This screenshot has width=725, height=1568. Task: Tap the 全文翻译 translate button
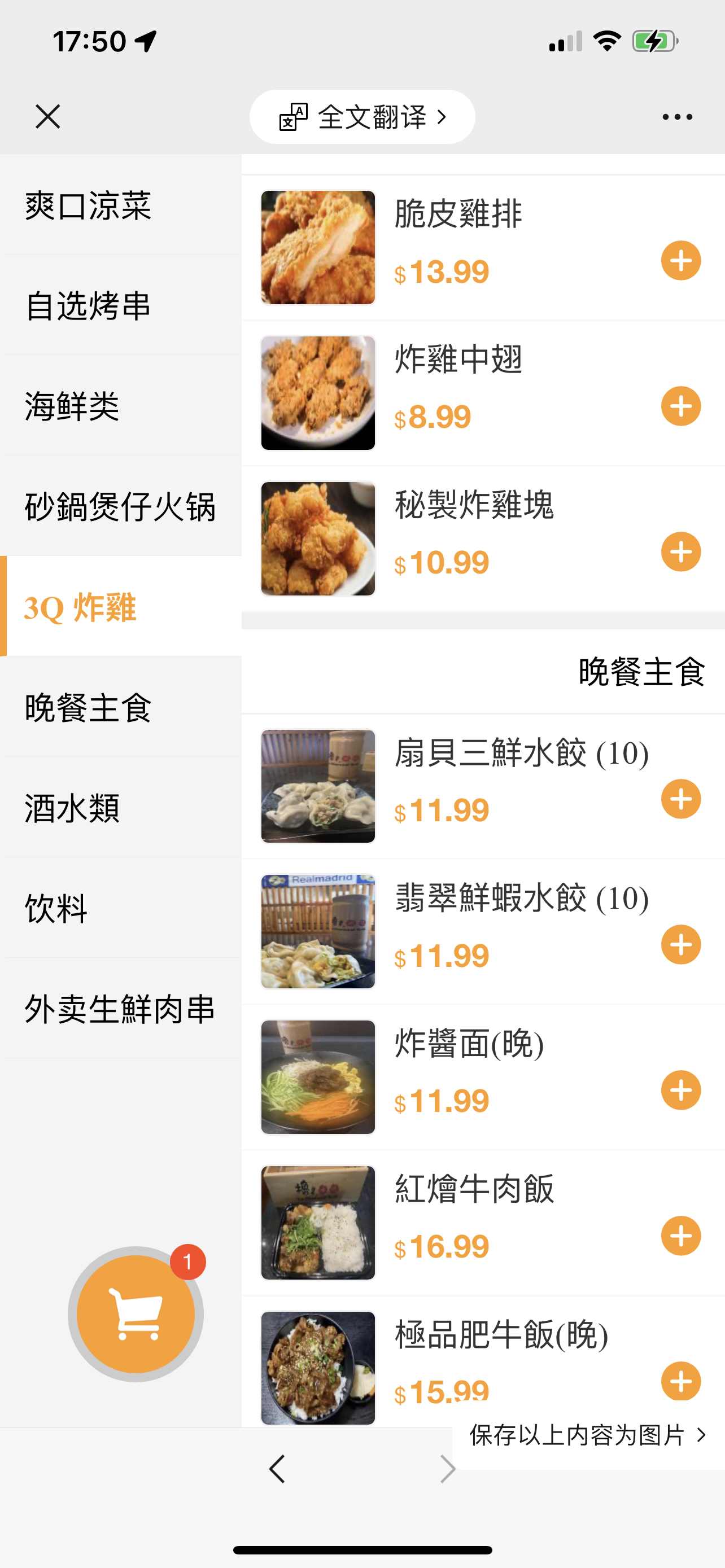[362, 117]
